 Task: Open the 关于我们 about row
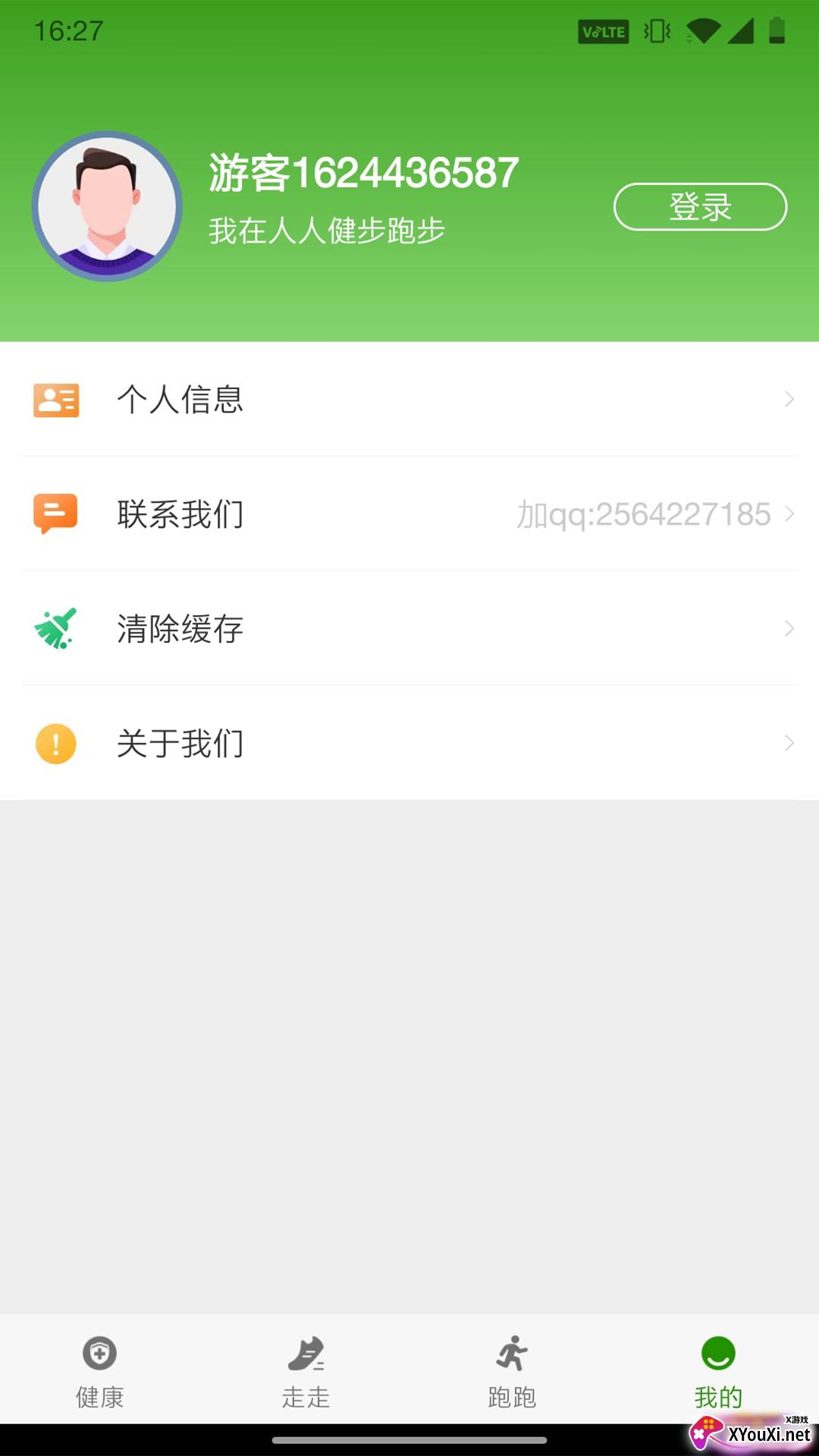[409, 742]
